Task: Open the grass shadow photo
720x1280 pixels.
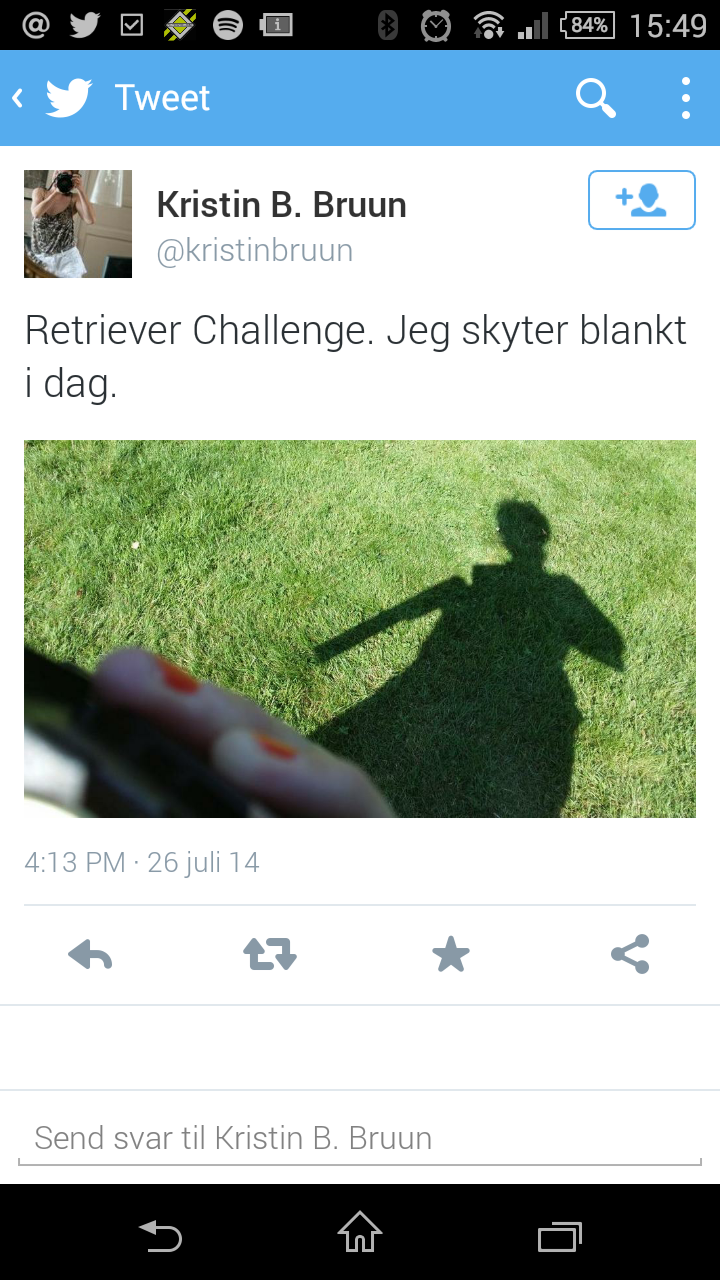Action: point(360,628)
